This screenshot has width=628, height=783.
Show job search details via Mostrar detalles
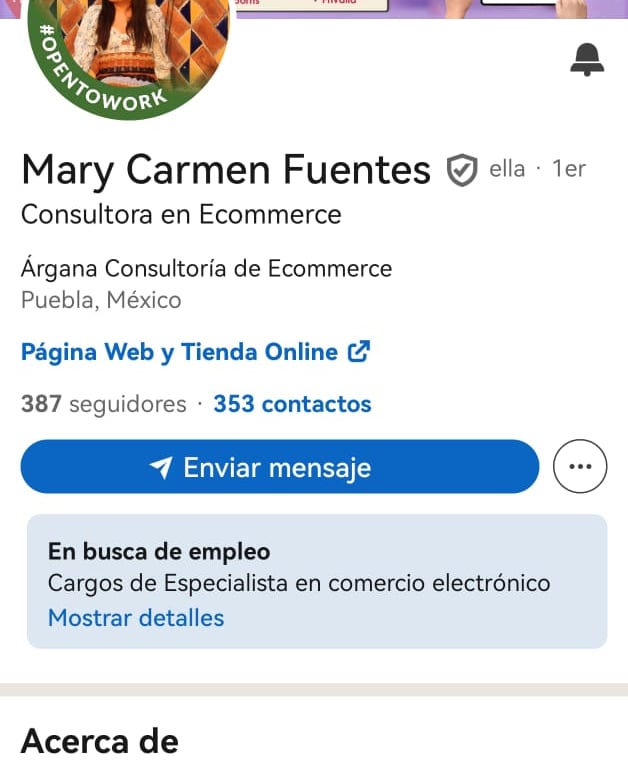click(x=136, y=617)
